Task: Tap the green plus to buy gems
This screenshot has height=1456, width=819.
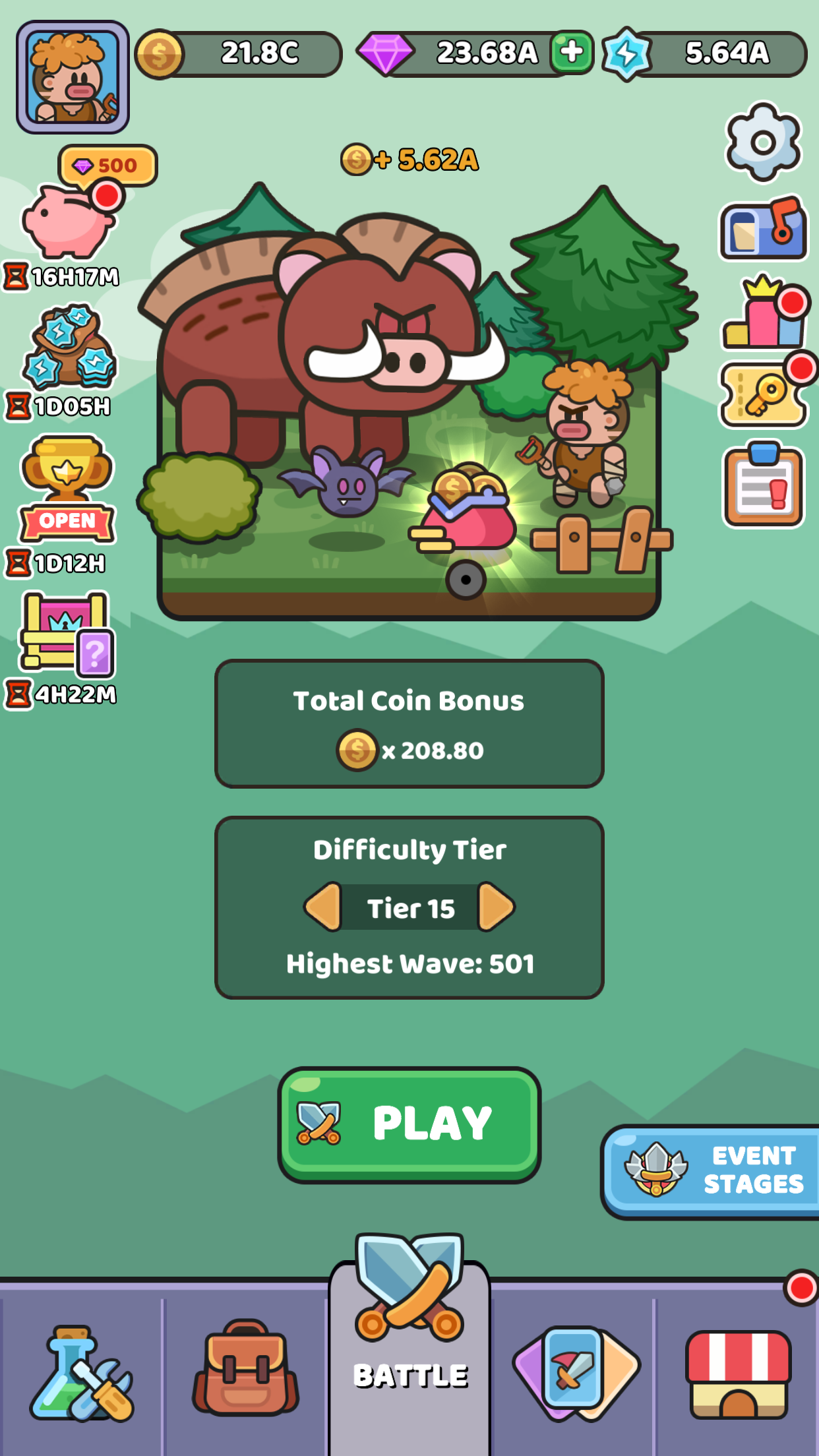Action: tap(572, 52)
